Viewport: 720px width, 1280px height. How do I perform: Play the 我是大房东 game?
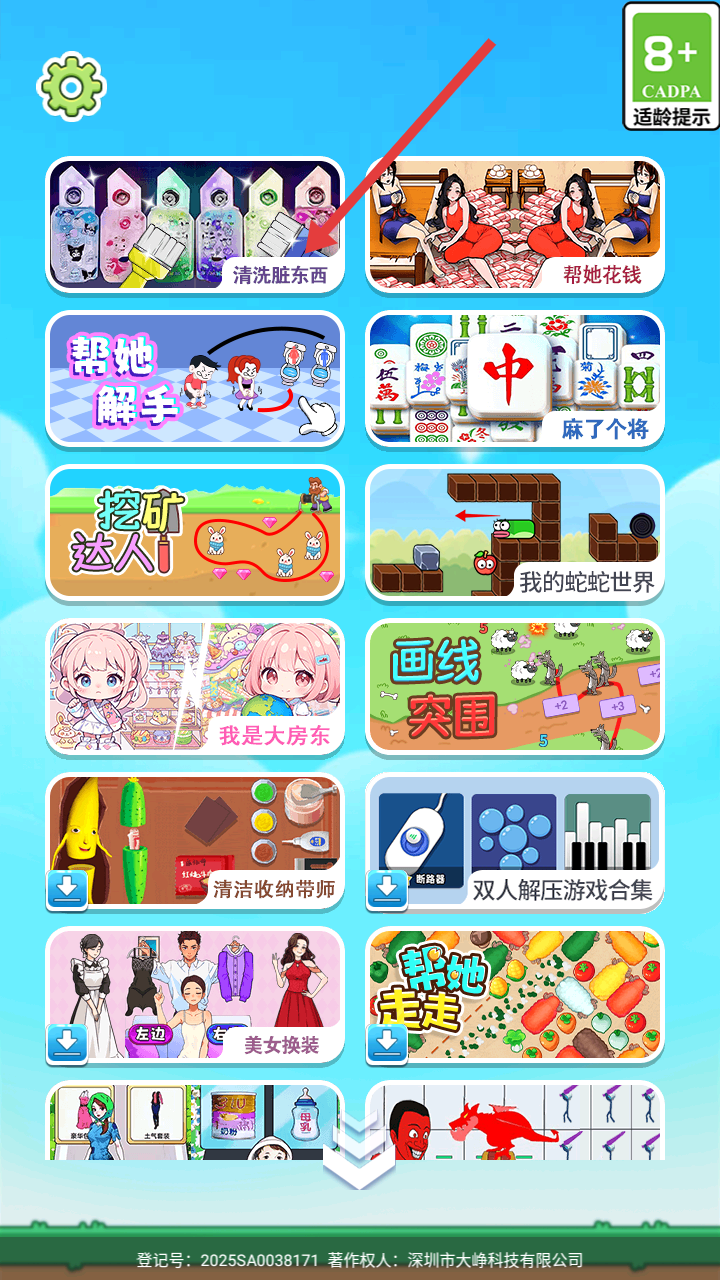(195, 687)
